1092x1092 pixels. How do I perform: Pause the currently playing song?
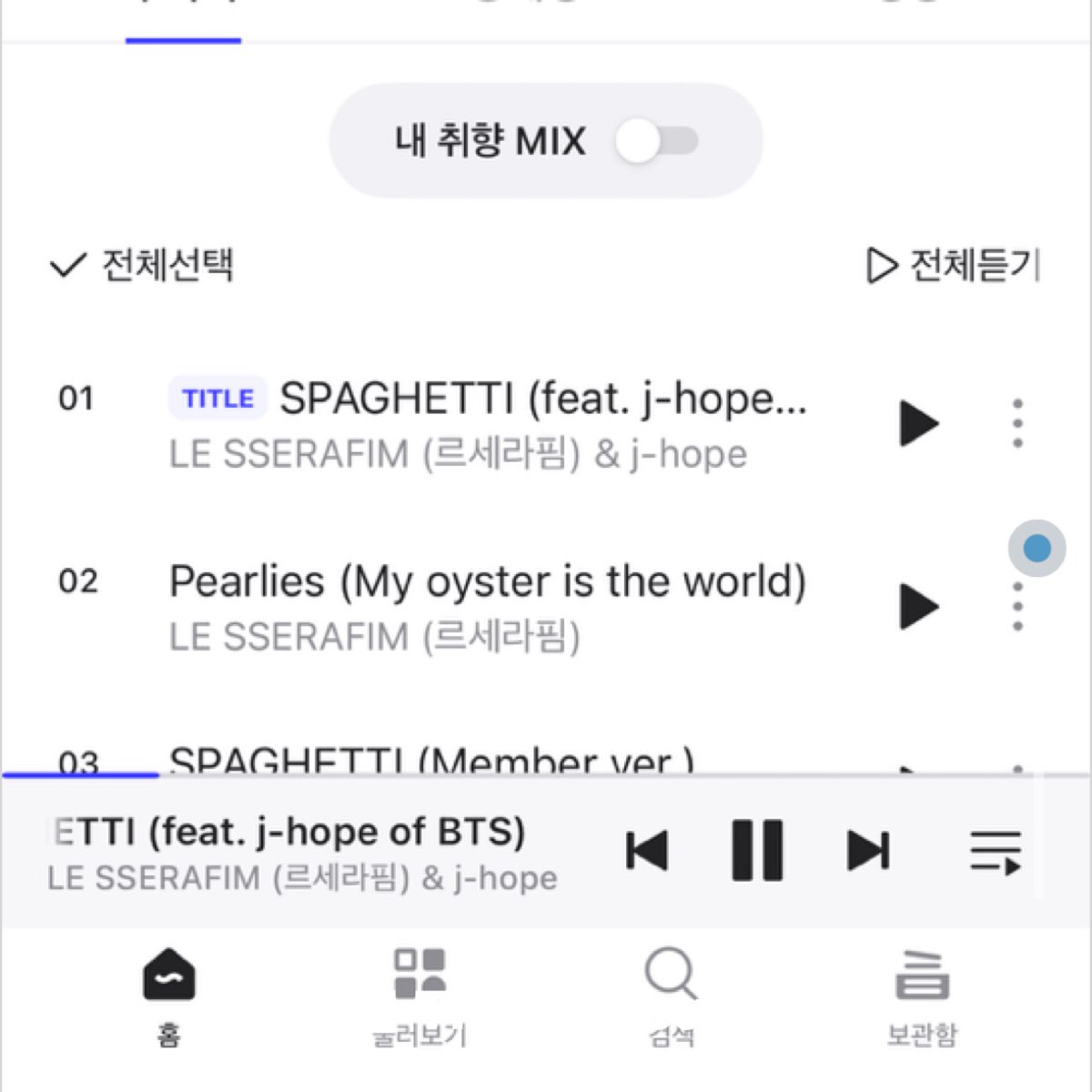coord(757,852)
